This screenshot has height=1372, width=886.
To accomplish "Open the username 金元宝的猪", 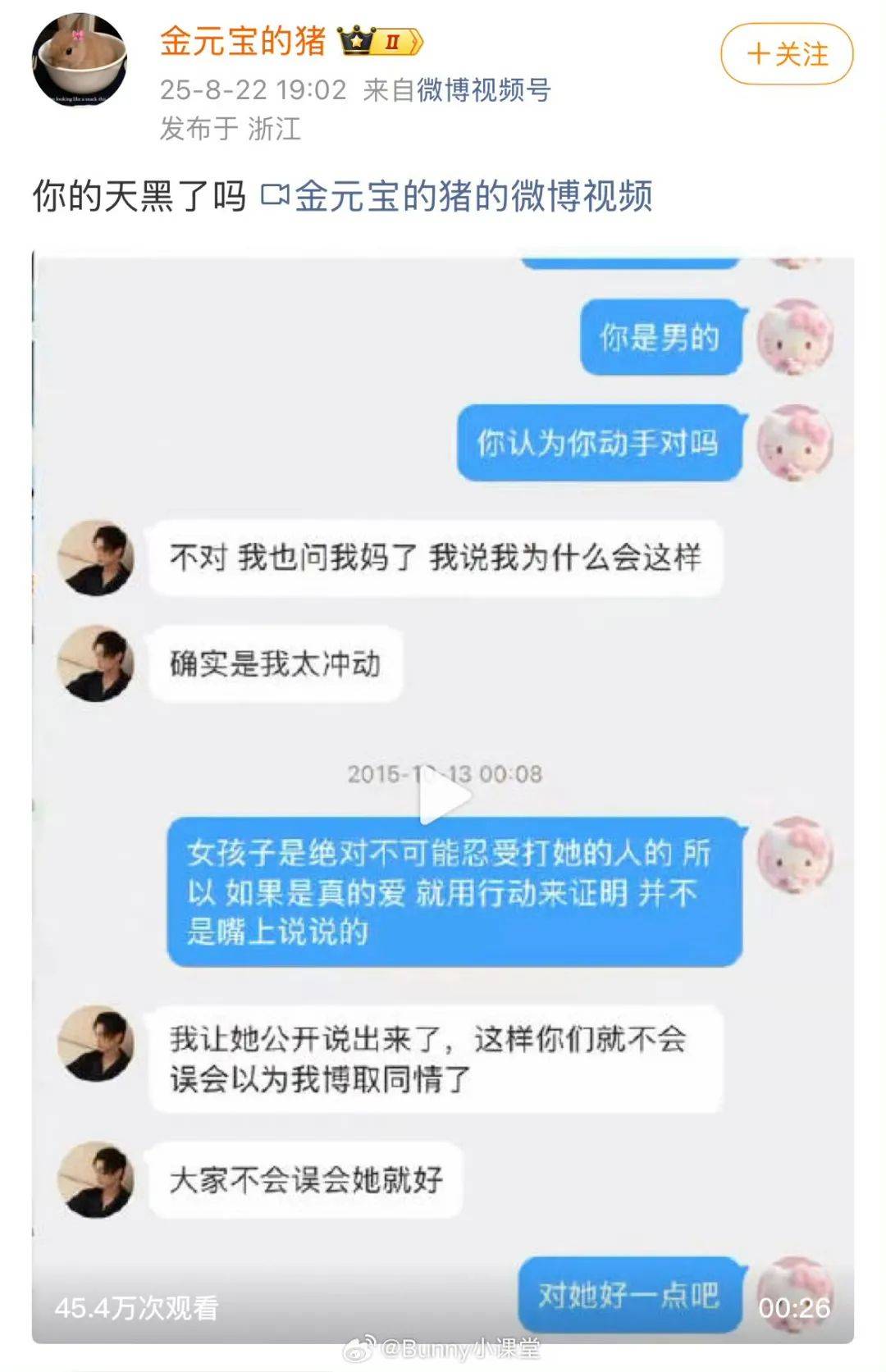I will (242, 41).
